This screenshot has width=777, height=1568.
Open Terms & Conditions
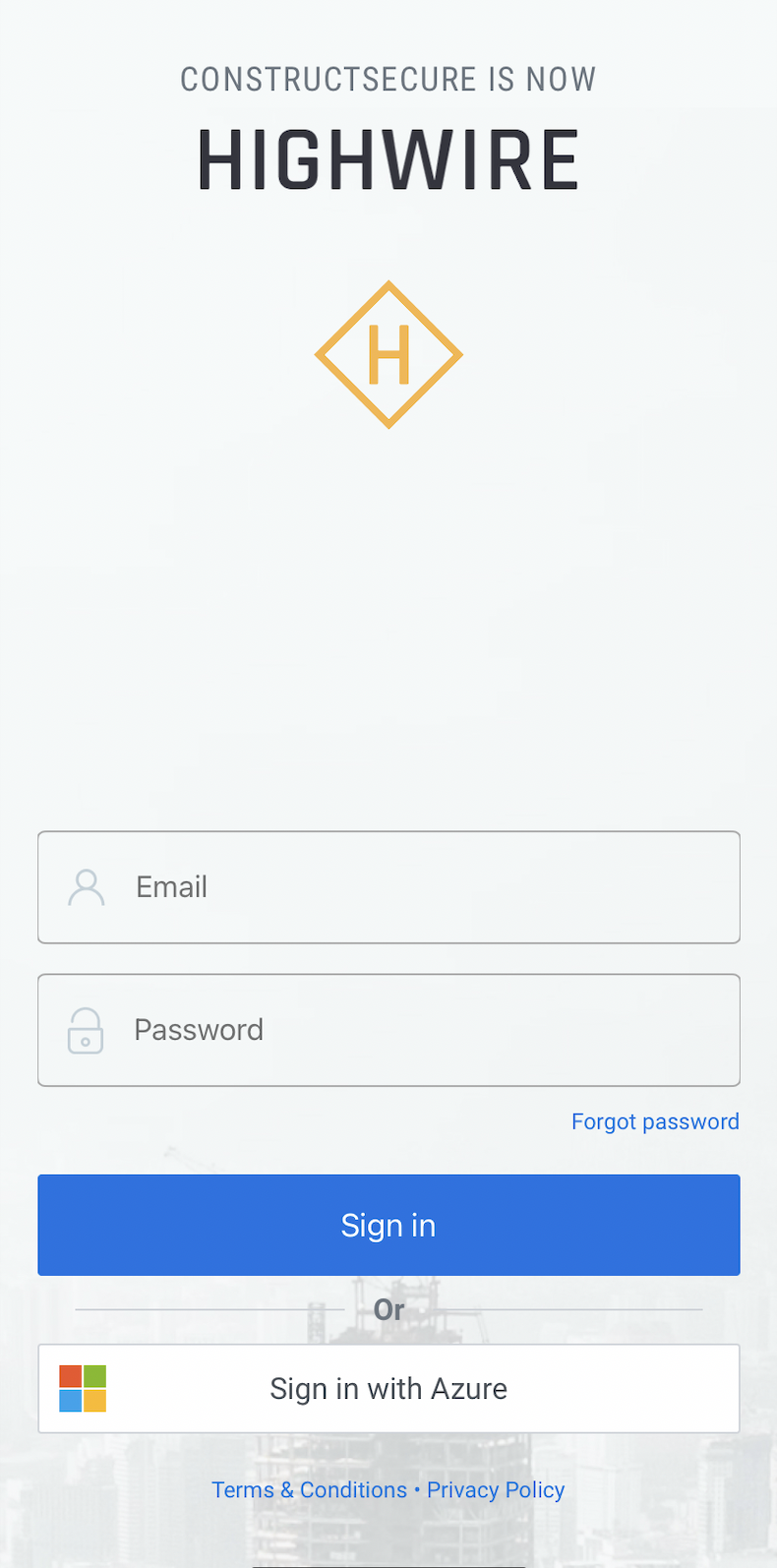click(x=309, y=1490)
